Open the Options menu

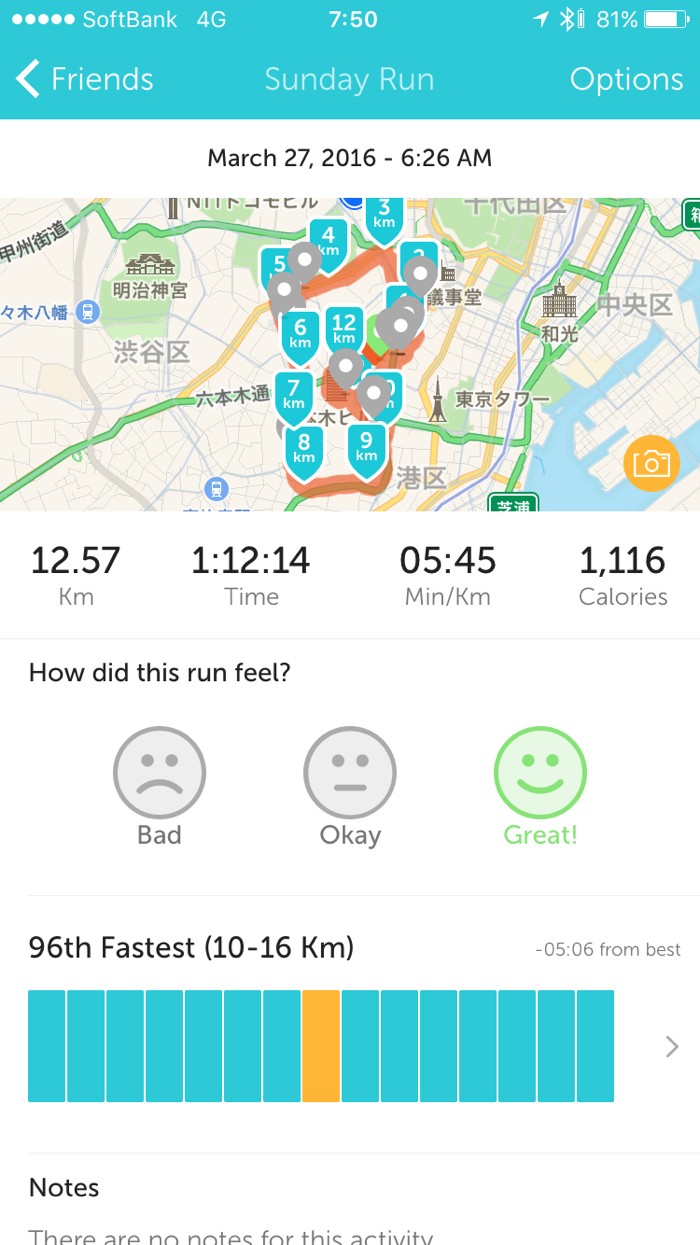click(x=626, y=79)
